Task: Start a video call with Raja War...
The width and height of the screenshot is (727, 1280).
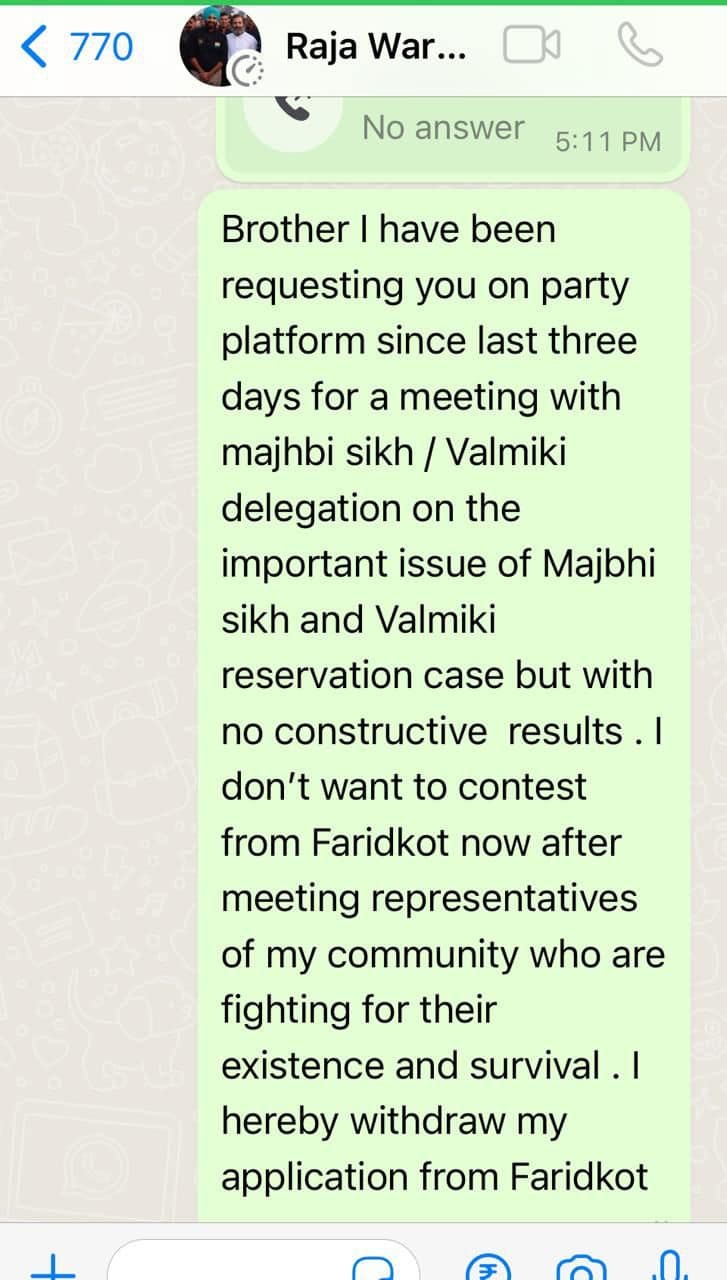Action: 532,46
